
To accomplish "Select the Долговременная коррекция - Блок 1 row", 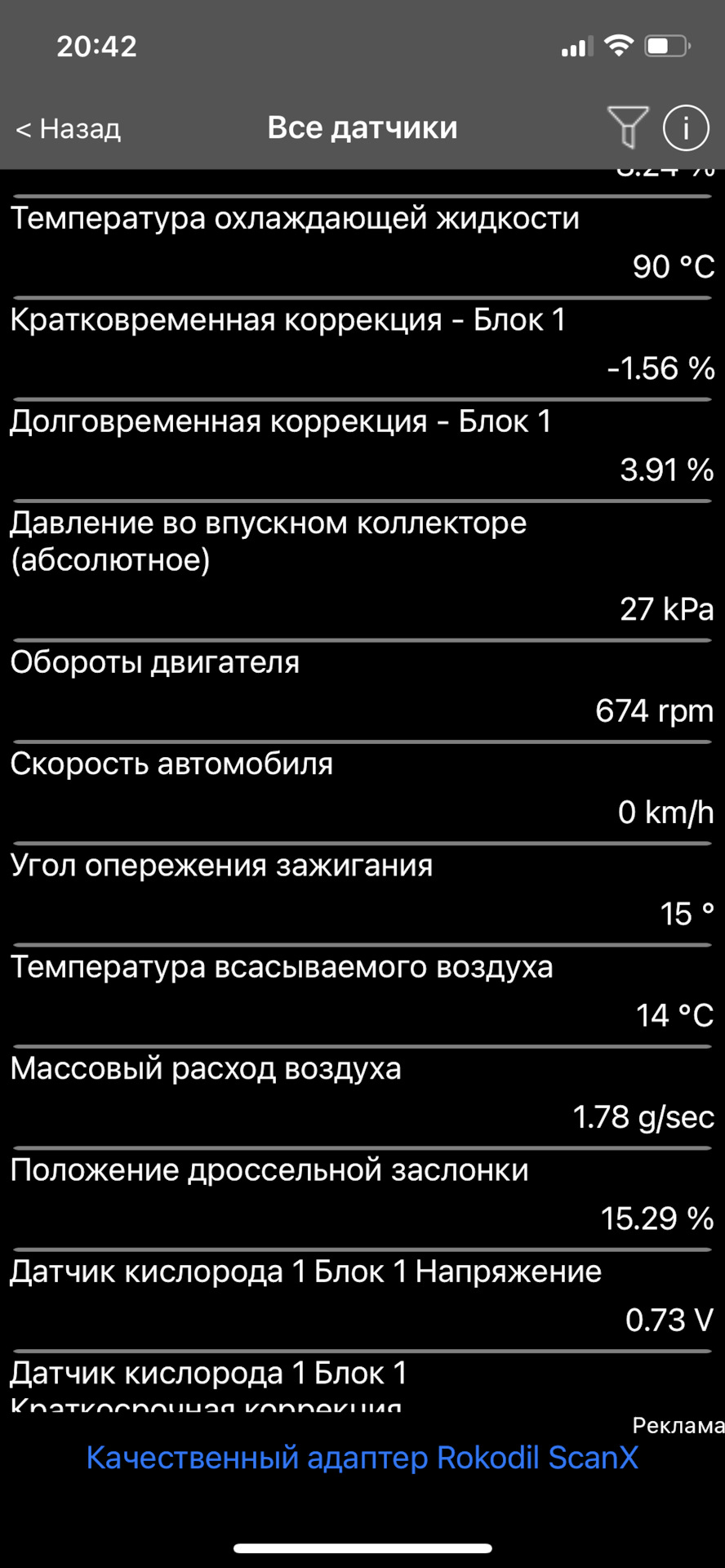I will click(362, 446).
